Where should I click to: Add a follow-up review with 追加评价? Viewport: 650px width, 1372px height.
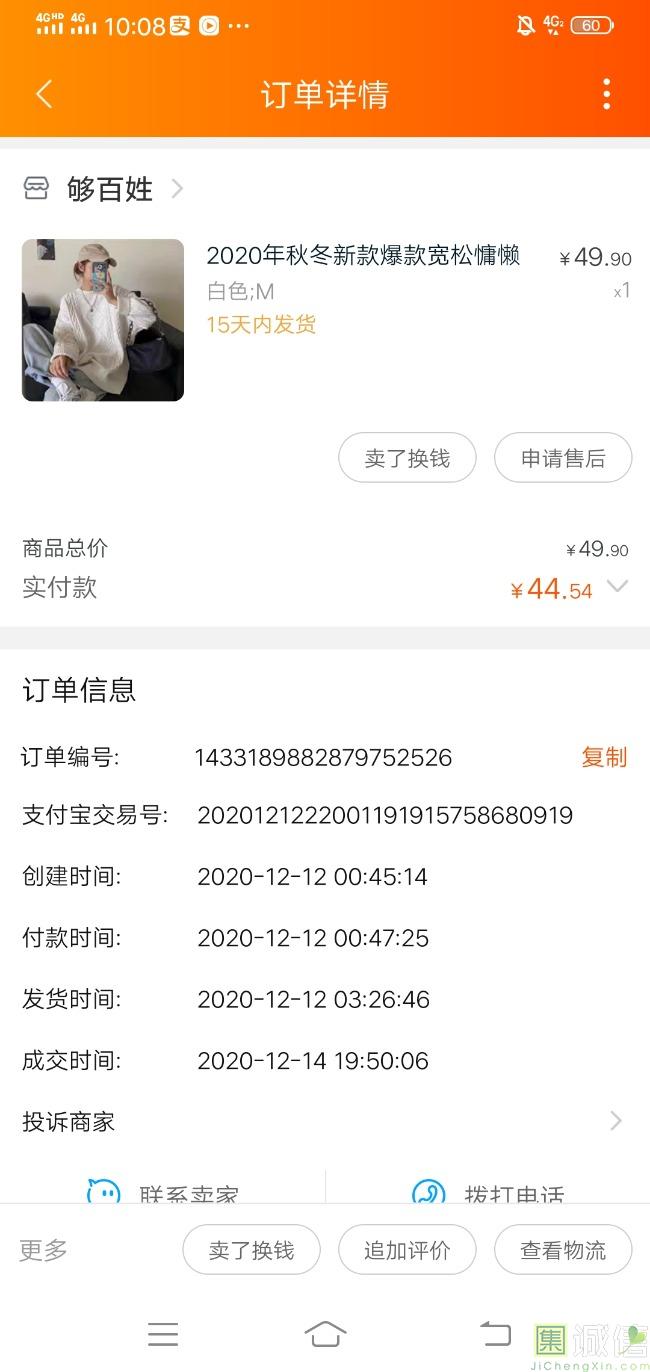tap(407, 1250)
